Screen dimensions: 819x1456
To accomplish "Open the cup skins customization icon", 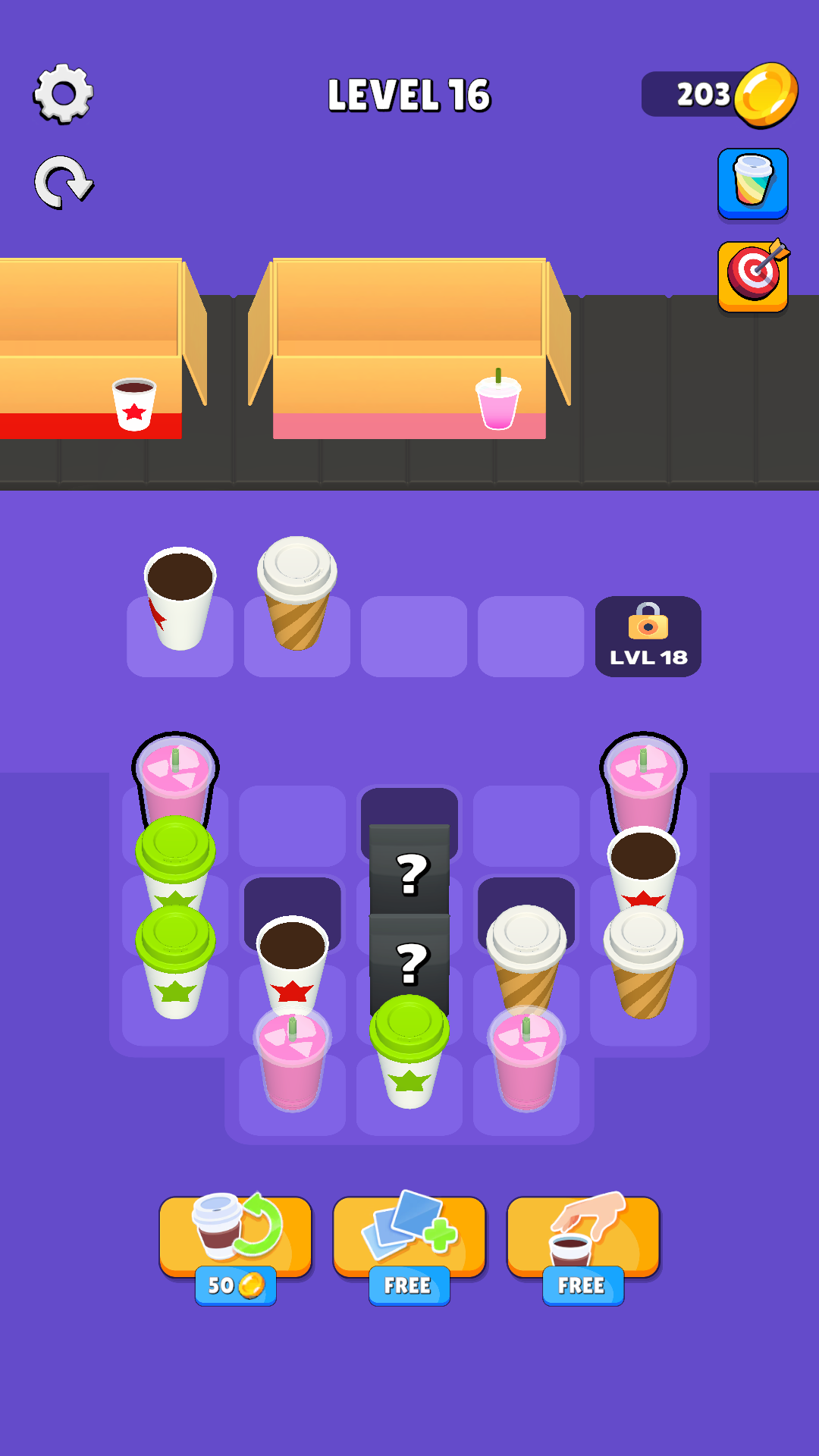I will coord(752,184).
